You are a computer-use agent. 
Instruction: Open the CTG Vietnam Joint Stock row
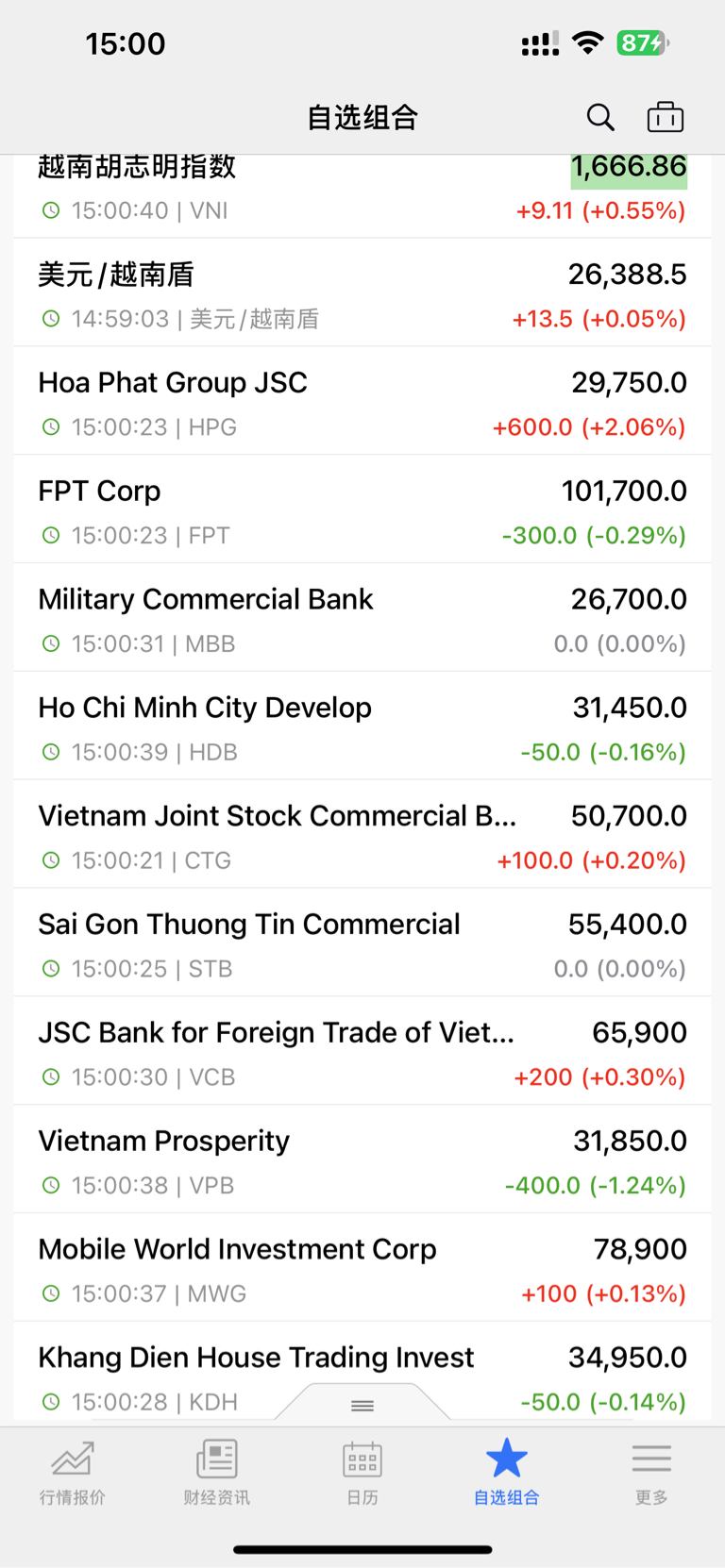(362, 835)
